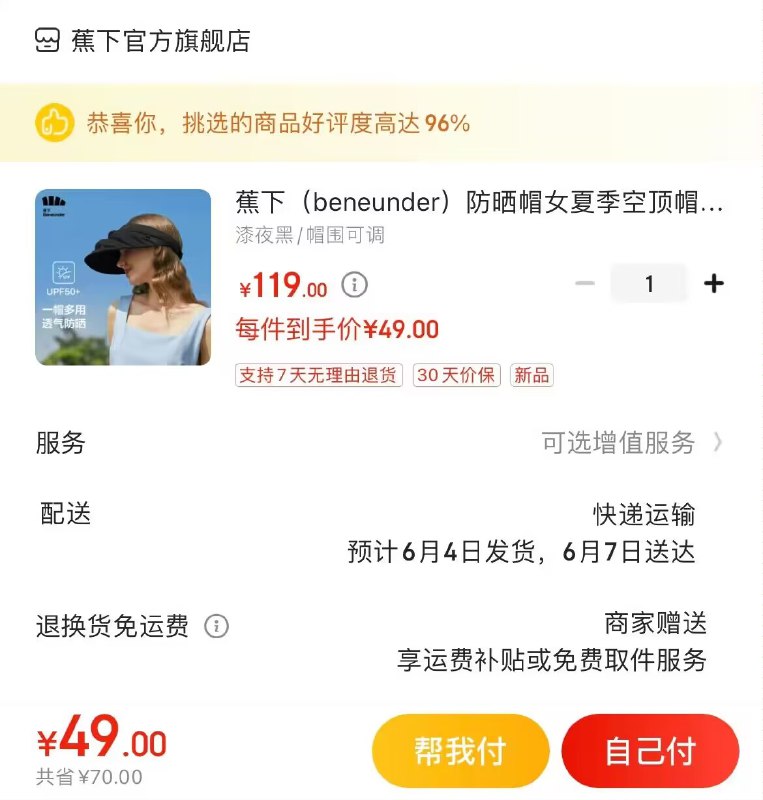Click the quantity input showing 1
Screen dimensions: 763x800
click(x=648, y=283)
